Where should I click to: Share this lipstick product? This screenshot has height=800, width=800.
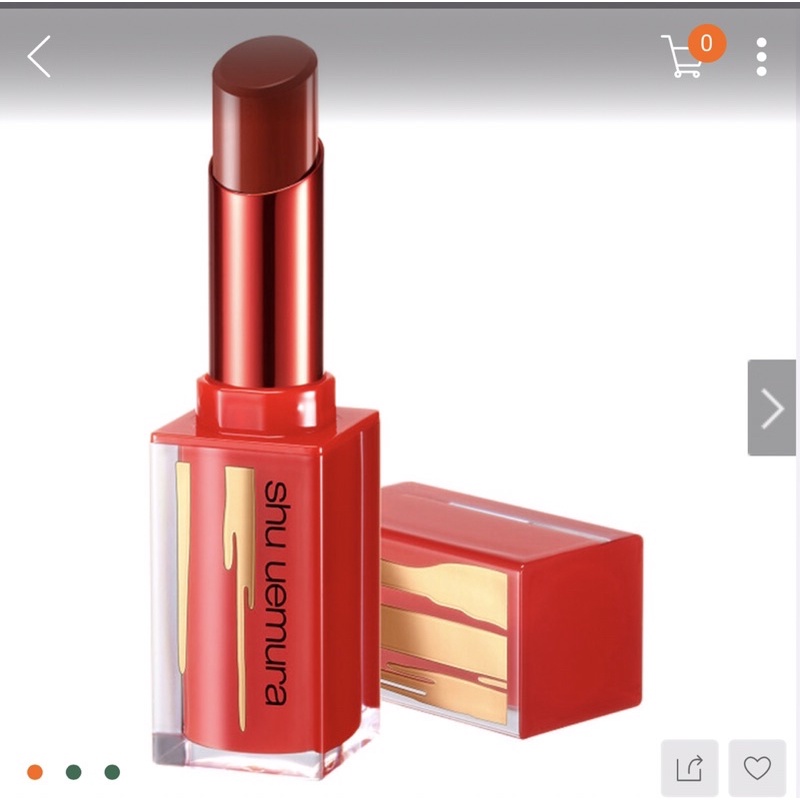pos(689,768)
